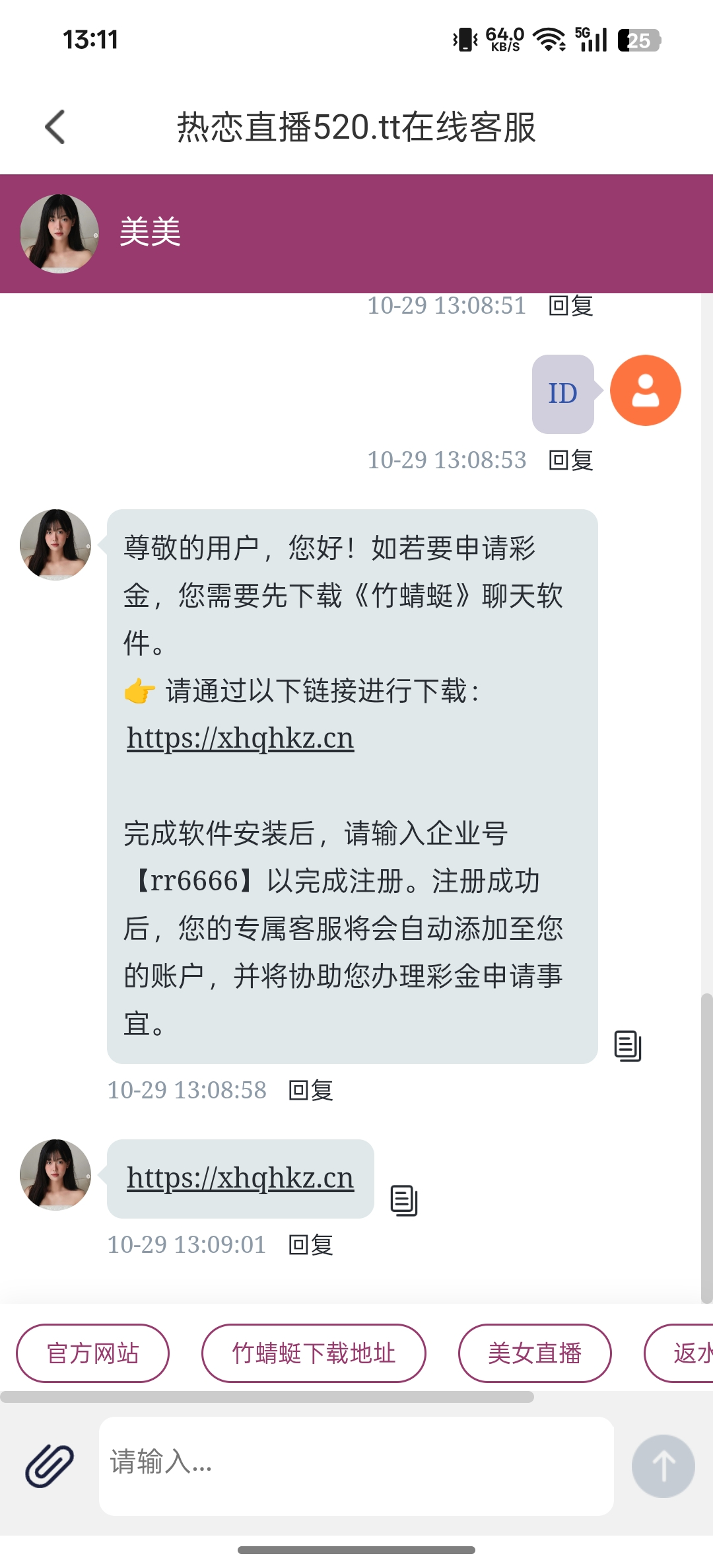Select the 官方网站 quick reply chip
This screenshot has width=713, height=1568.
(92, 1353)
